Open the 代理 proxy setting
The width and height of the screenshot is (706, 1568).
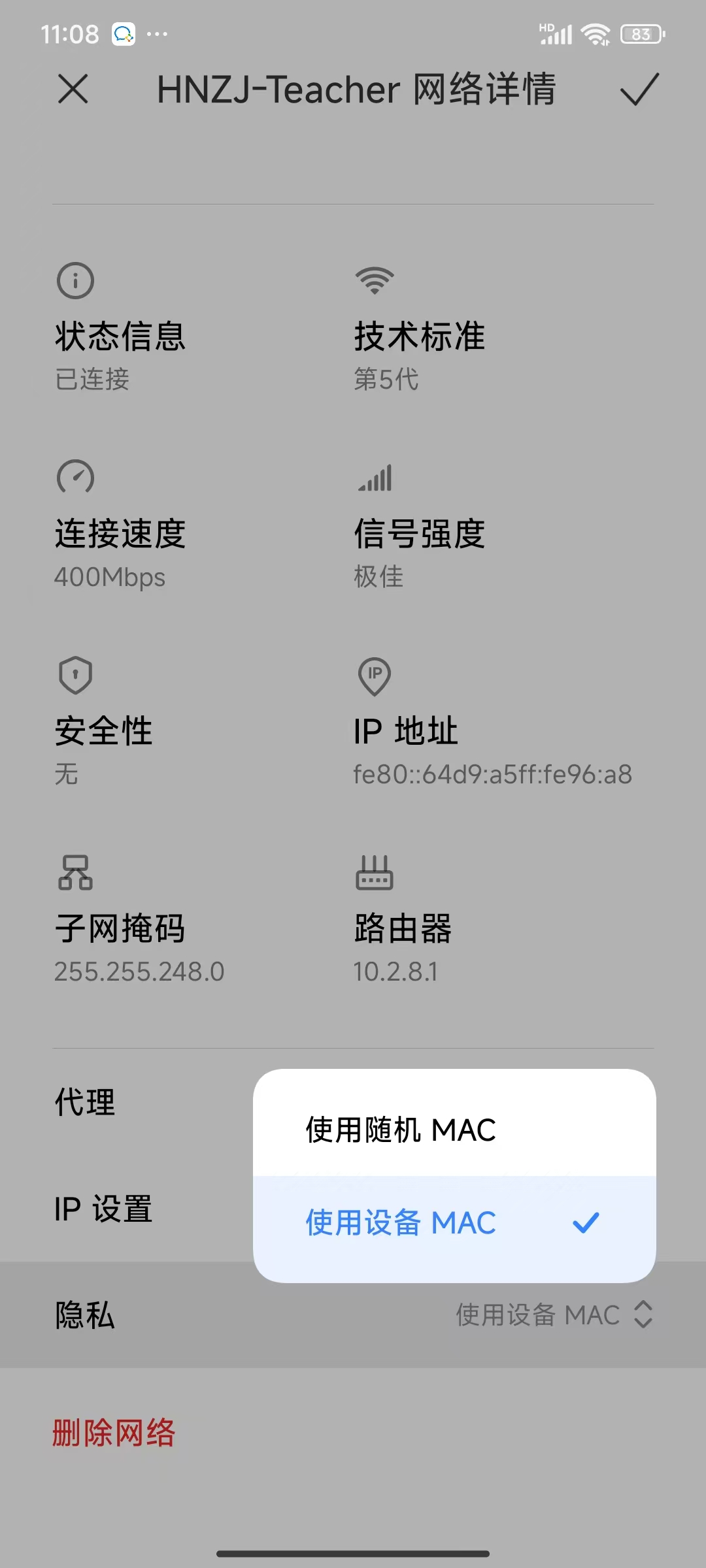click(x=85, y=1102)
